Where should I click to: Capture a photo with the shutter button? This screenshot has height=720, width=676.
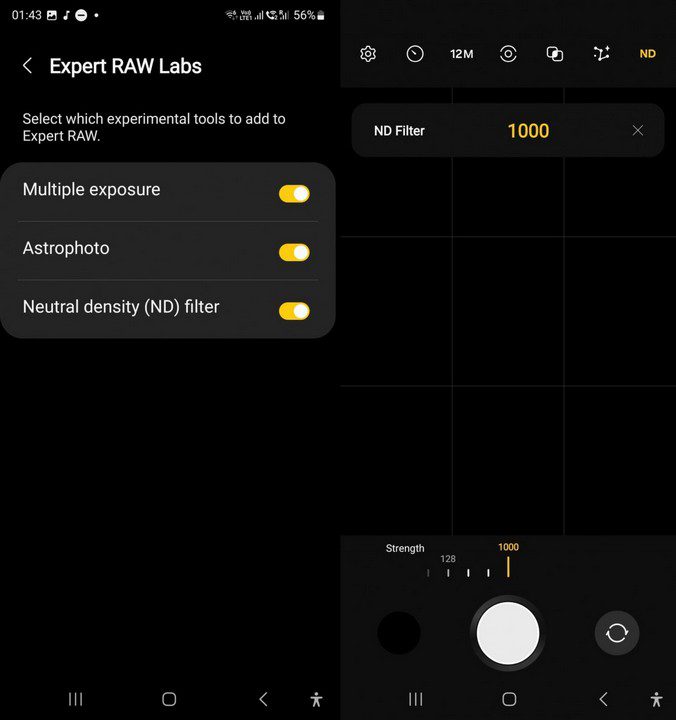pos(508,633)
